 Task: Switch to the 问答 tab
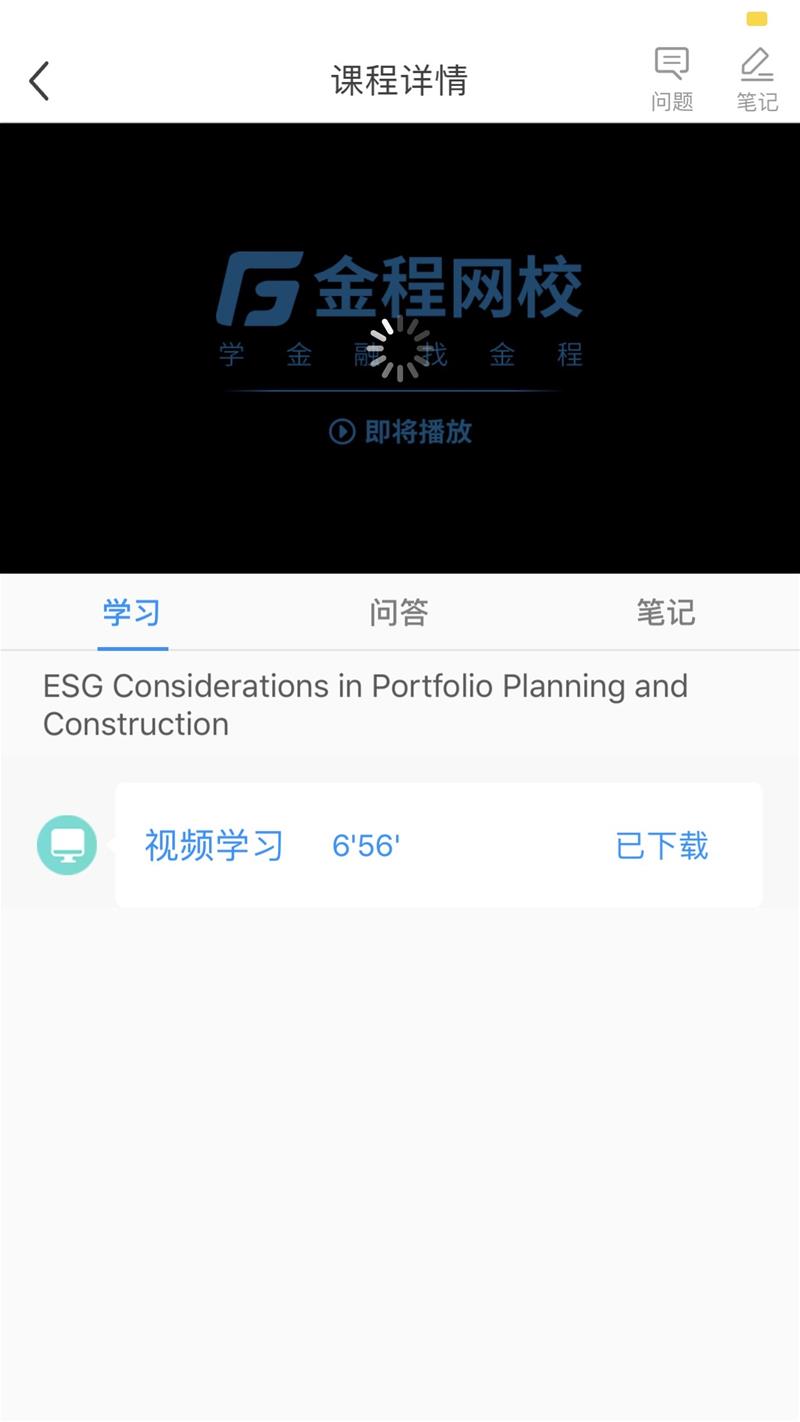pos(399,612)
